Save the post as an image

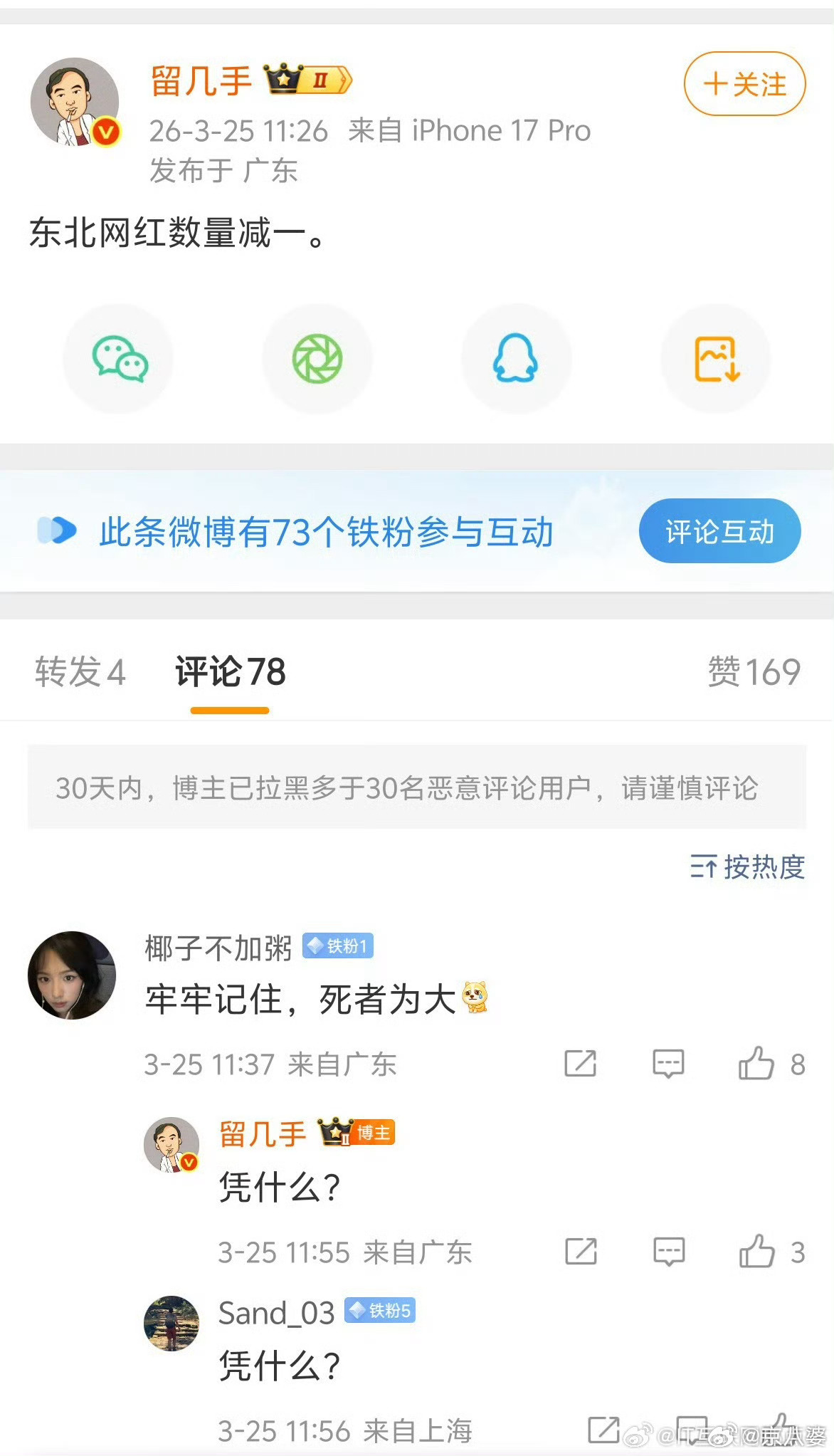point(716,359)
